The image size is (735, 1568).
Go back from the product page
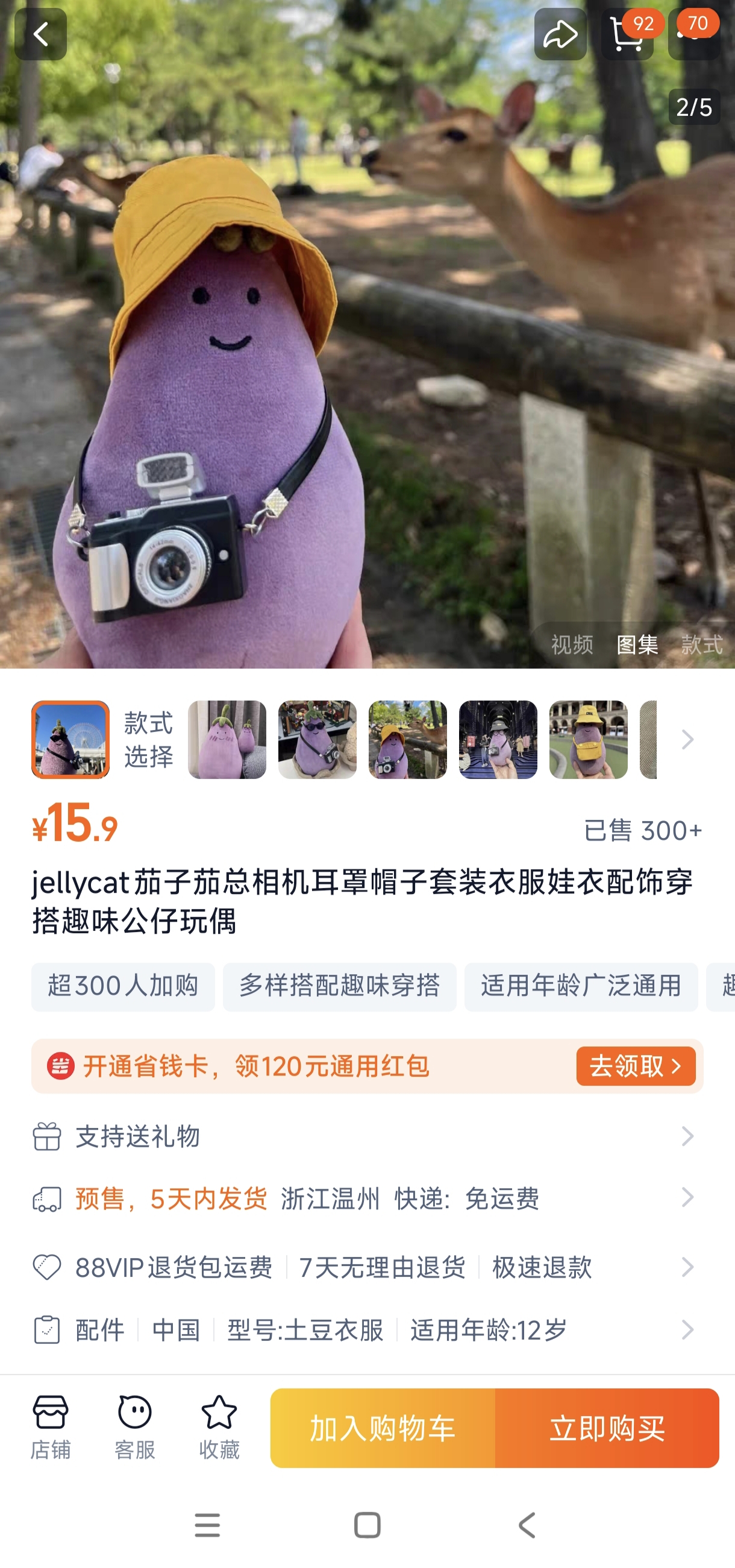point(40,35)
